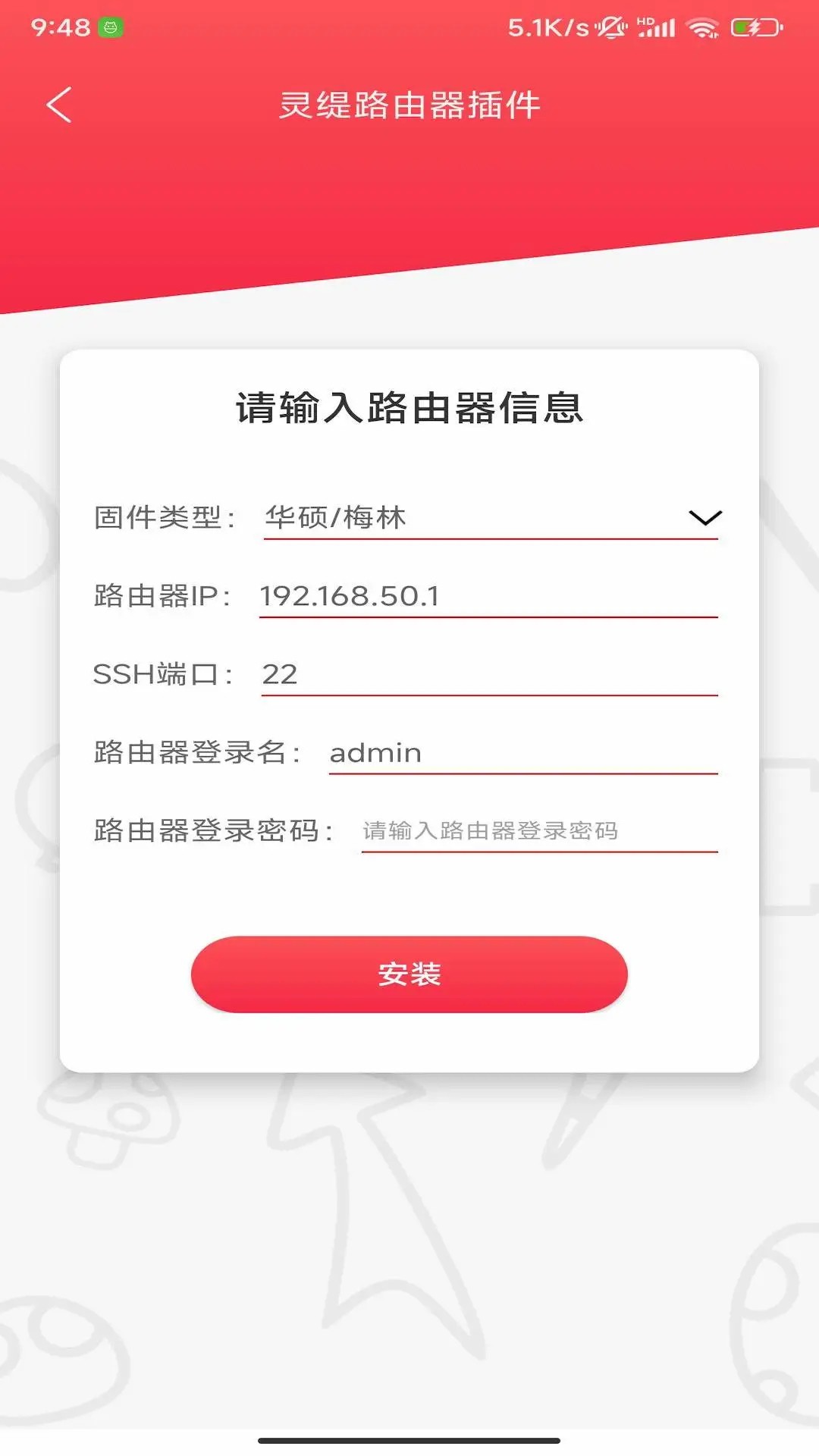
Task: Tap the SSH port field showing 22
Action: (489, 674)
